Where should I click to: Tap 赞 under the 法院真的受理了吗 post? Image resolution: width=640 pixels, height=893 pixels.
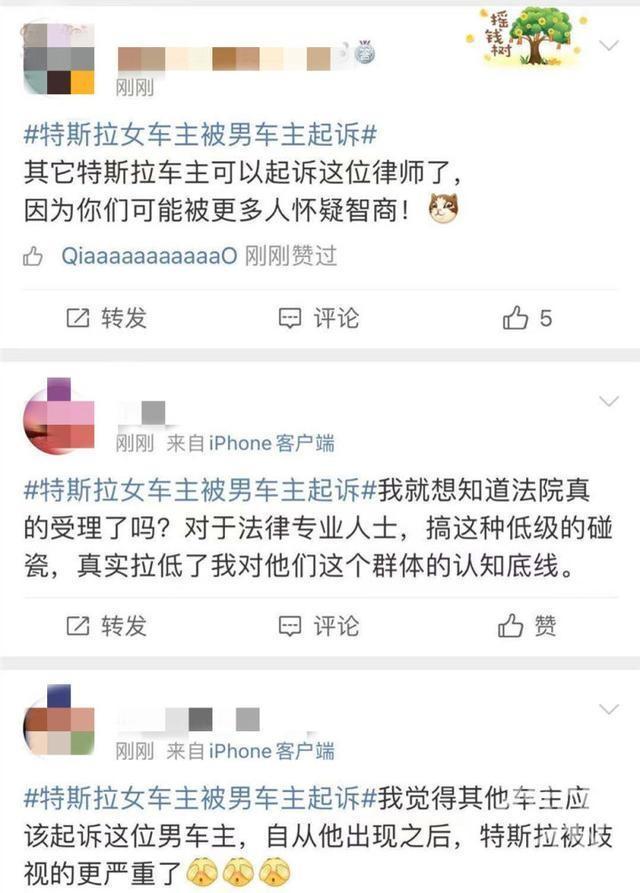tap(528, 626)
